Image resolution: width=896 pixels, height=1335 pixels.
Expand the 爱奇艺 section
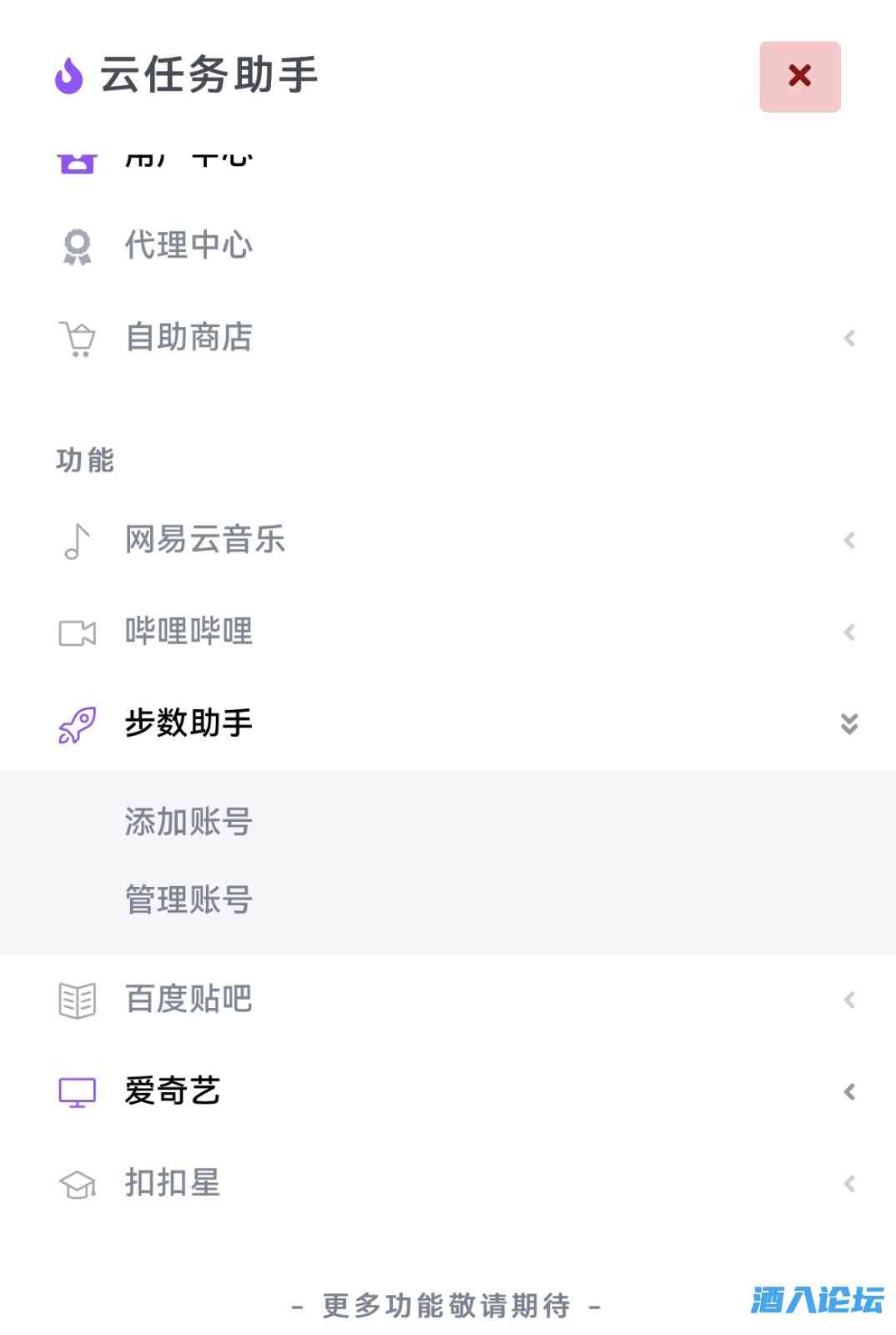850,1091
